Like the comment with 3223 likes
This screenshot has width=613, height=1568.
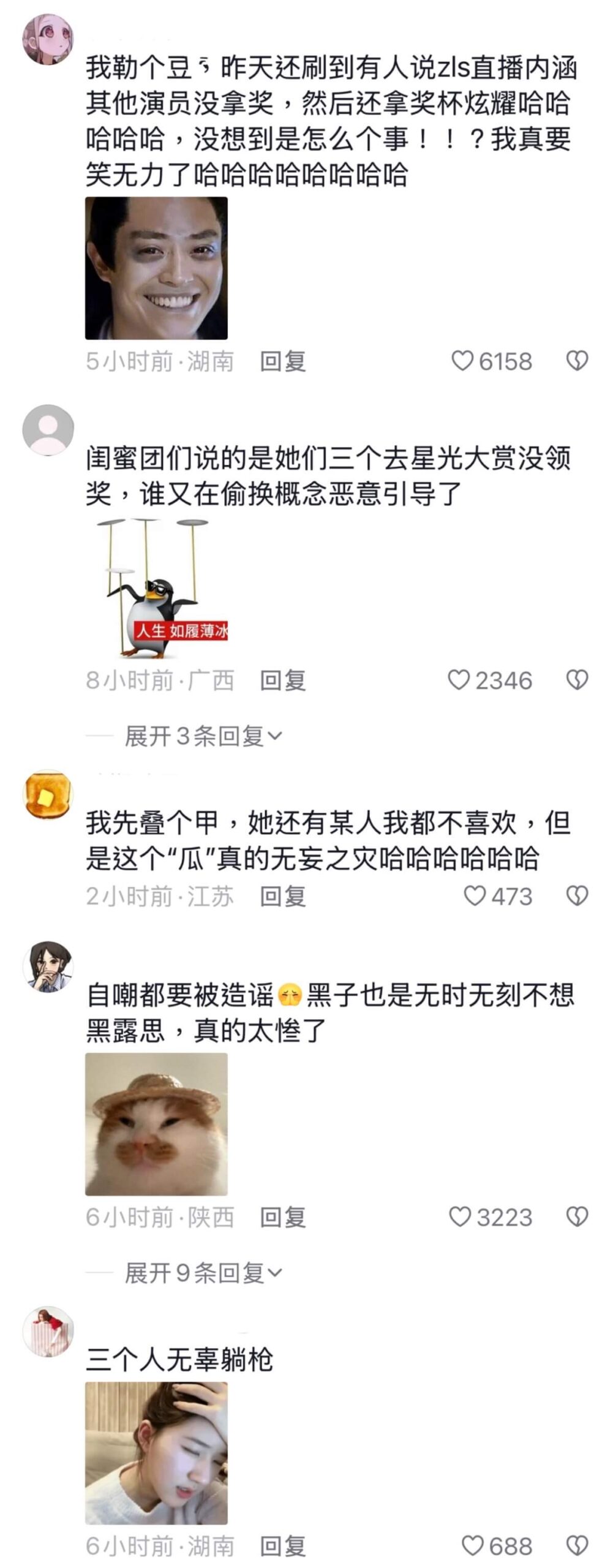coord(460,1216)
